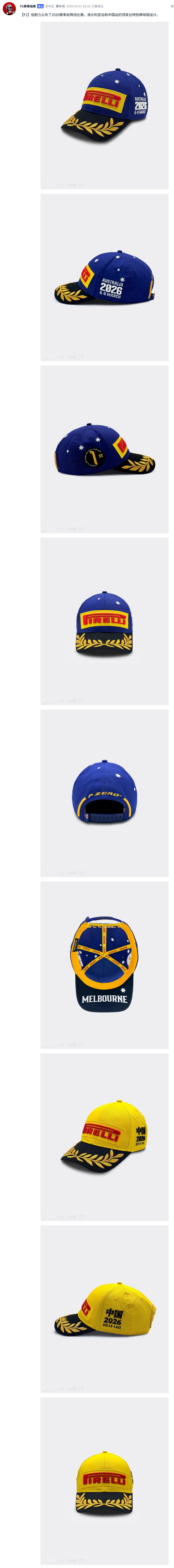Show only posts by the author (只看楼主)
174x1568 pixels.
pos(98,6)
